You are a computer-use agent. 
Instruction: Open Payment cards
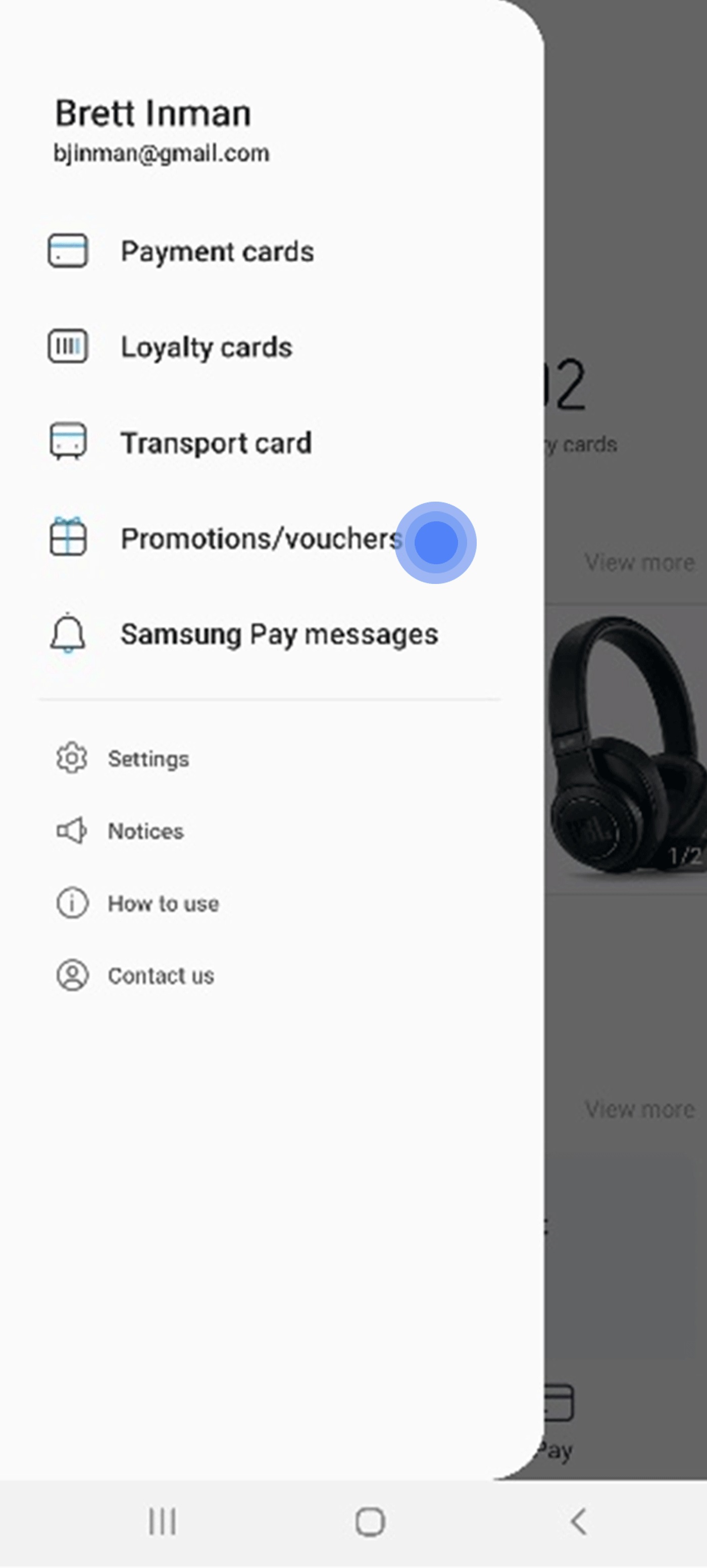pos(271,252)
